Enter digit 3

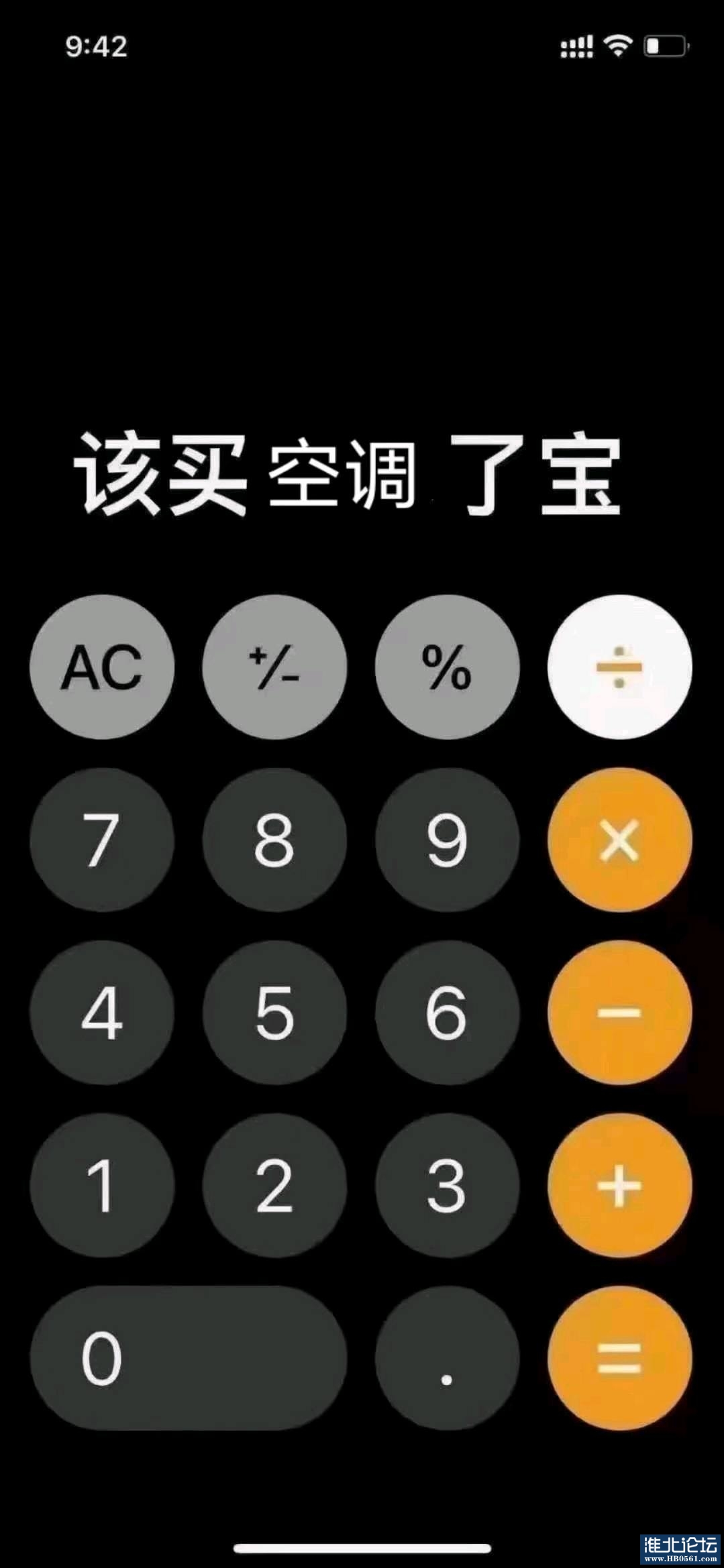tap(447, 1185)
